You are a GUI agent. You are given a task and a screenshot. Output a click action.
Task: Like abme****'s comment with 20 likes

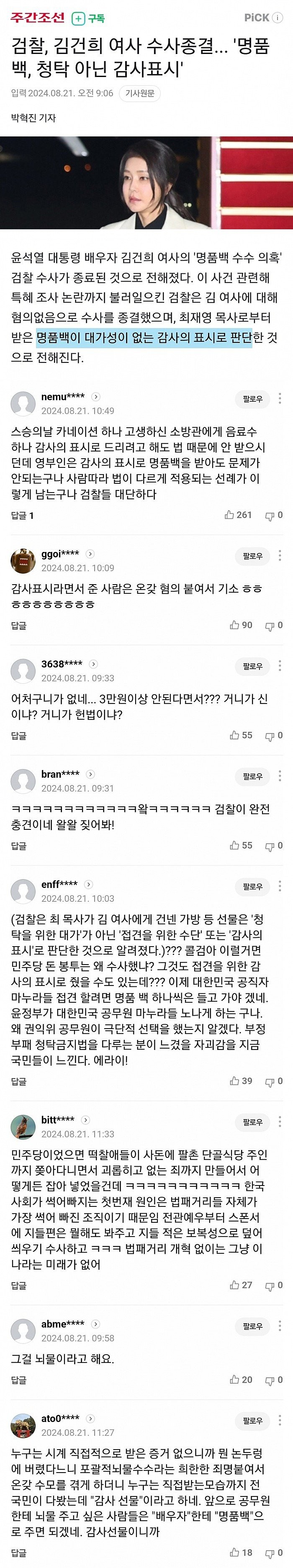click(x=241, y=1380)
